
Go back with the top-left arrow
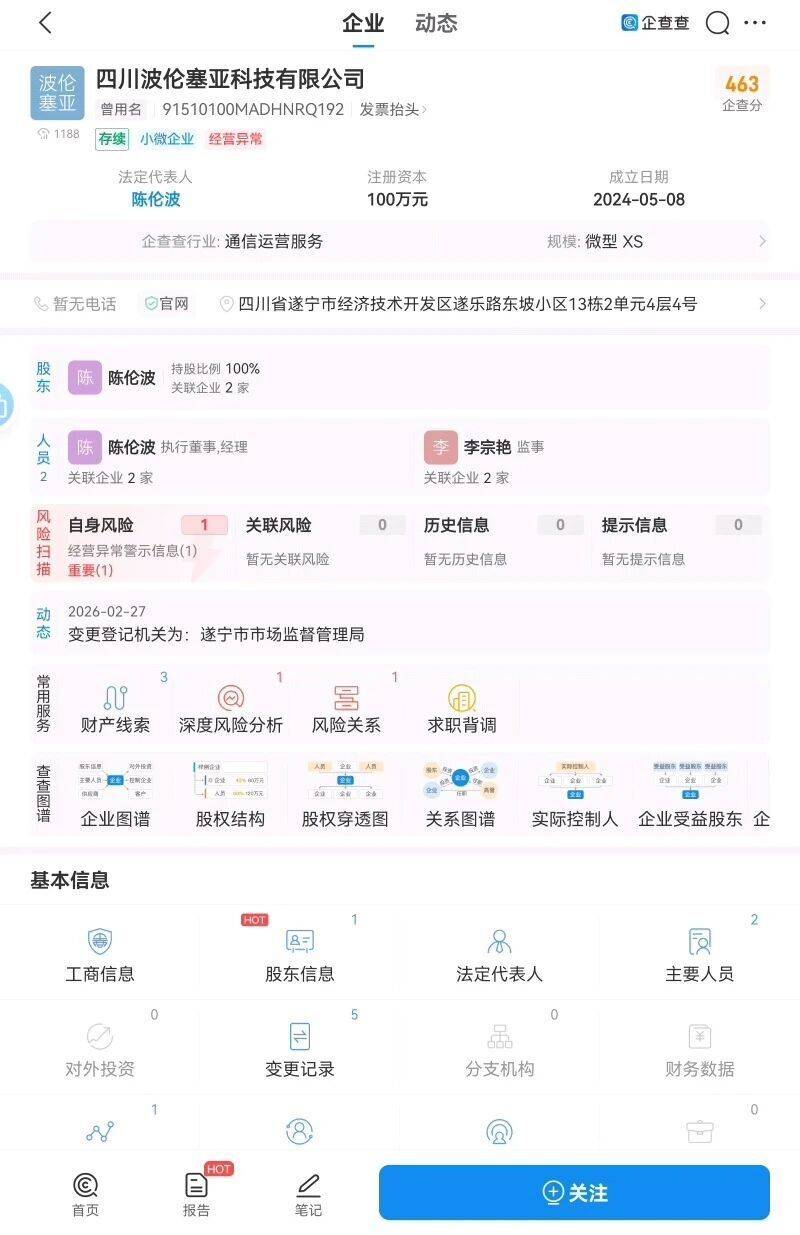tap(44, 24)
